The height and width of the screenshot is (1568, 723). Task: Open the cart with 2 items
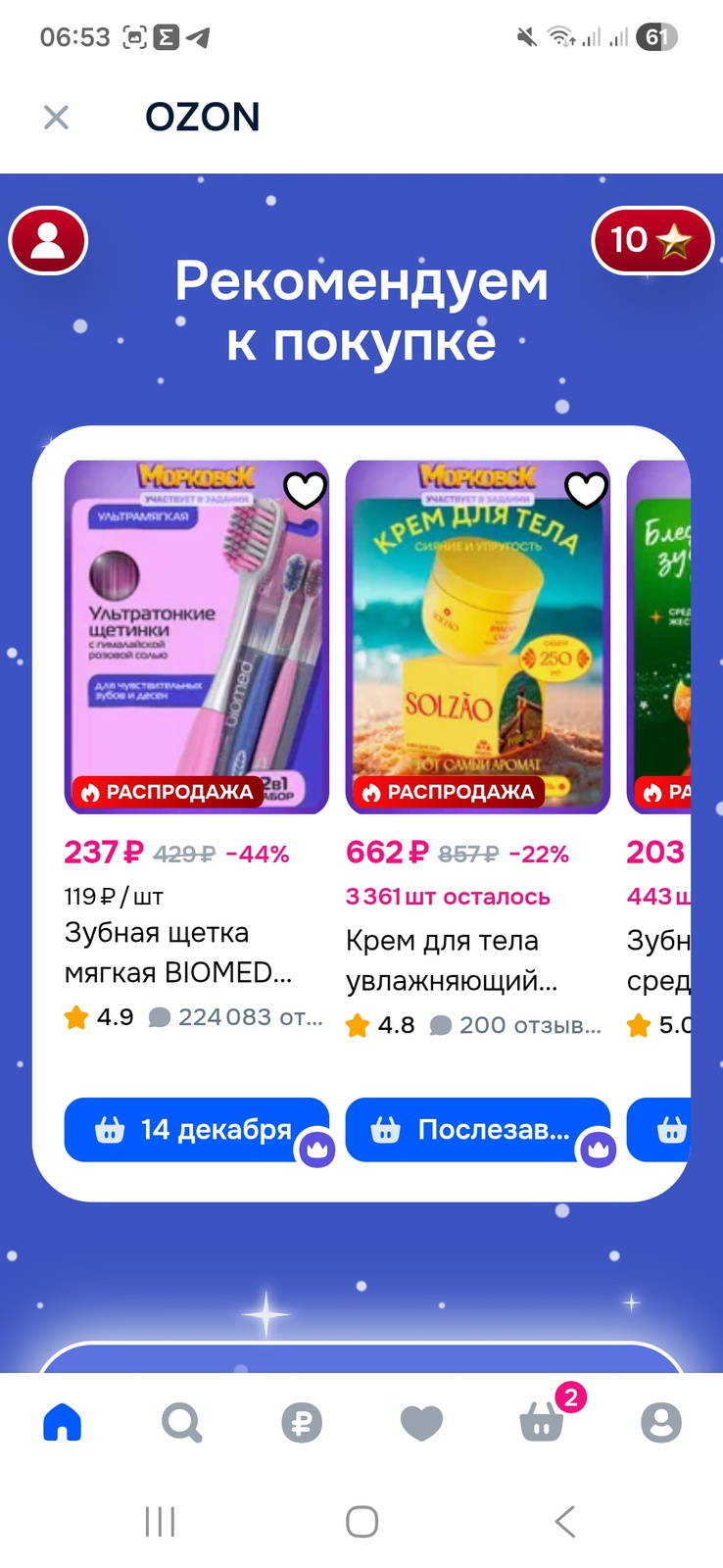pyautogui.click(x=542, y=1422)
